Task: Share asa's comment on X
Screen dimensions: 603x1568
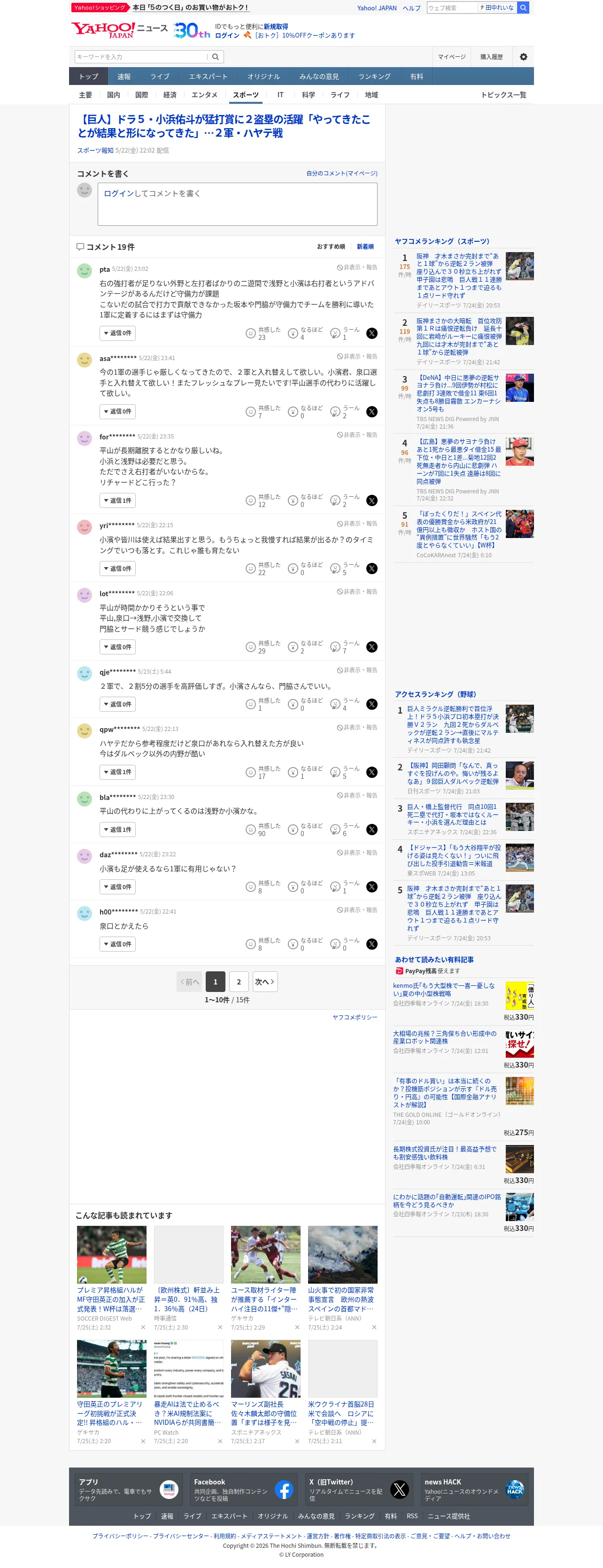Action: click(371, 411)
